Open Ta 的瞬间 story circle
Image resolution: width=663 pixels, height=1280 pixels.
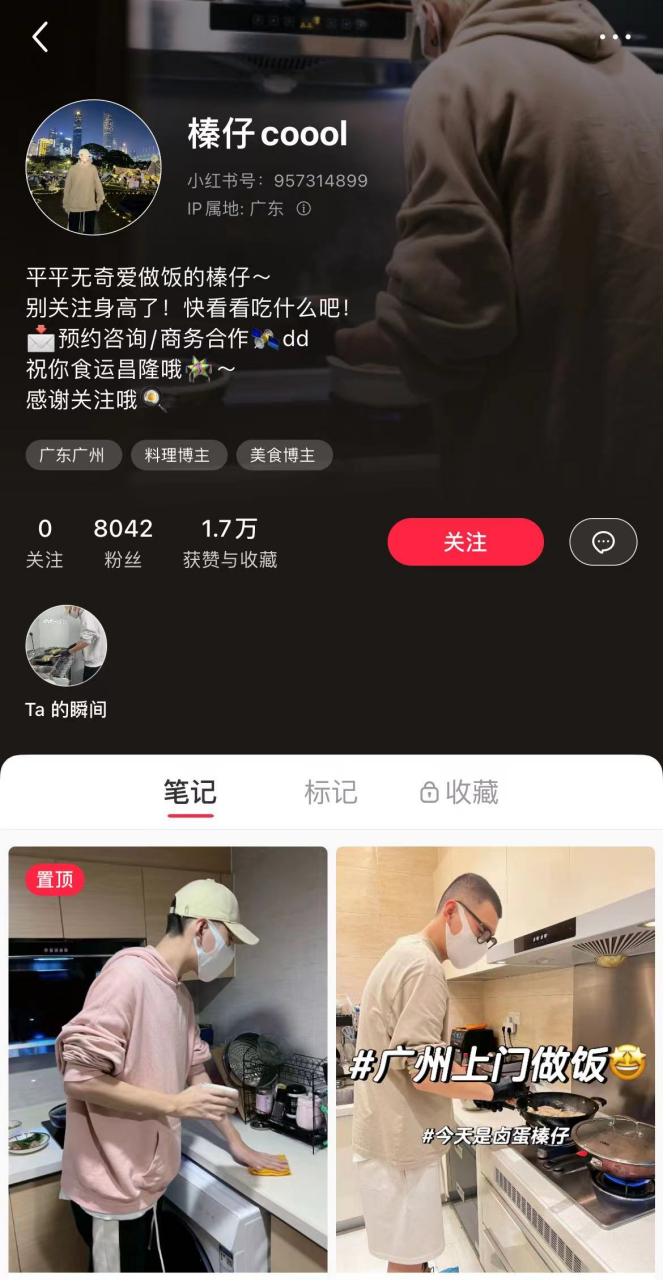point(66,646)
